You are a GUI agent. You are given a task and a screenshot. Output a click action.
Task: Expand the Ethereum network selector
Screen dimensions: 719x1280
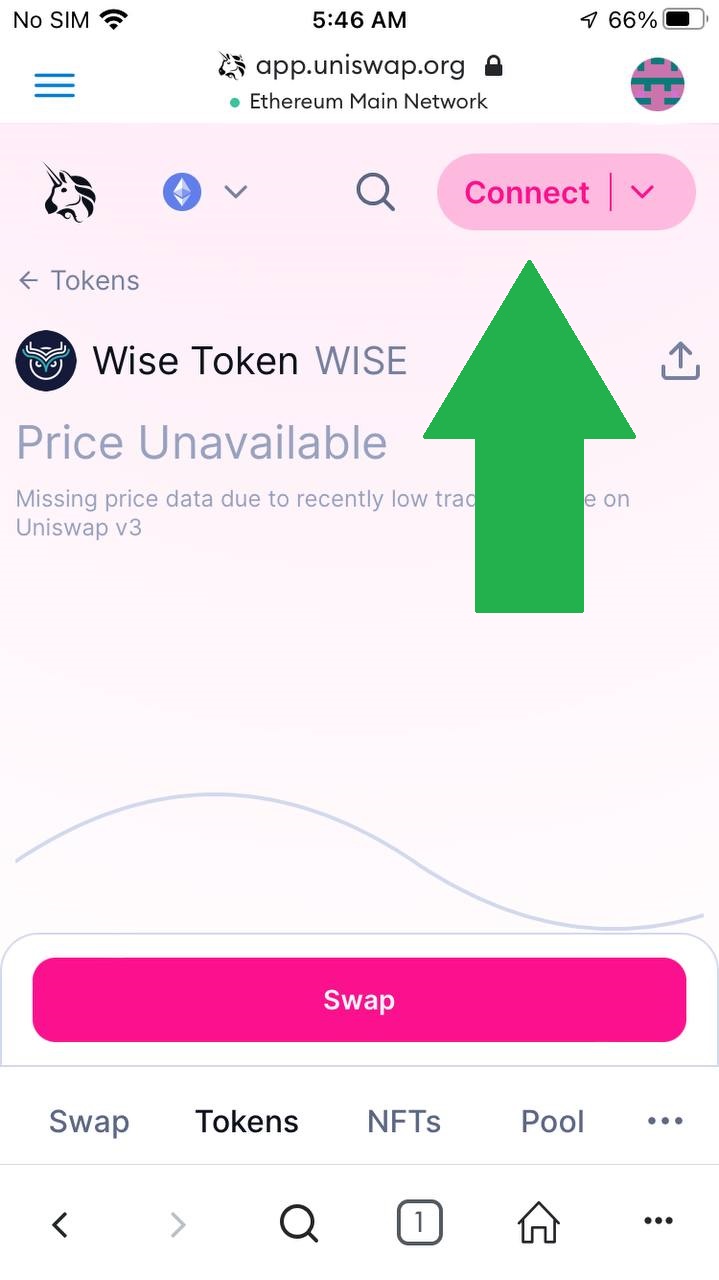pyautogui.click(x=205, y=191)
